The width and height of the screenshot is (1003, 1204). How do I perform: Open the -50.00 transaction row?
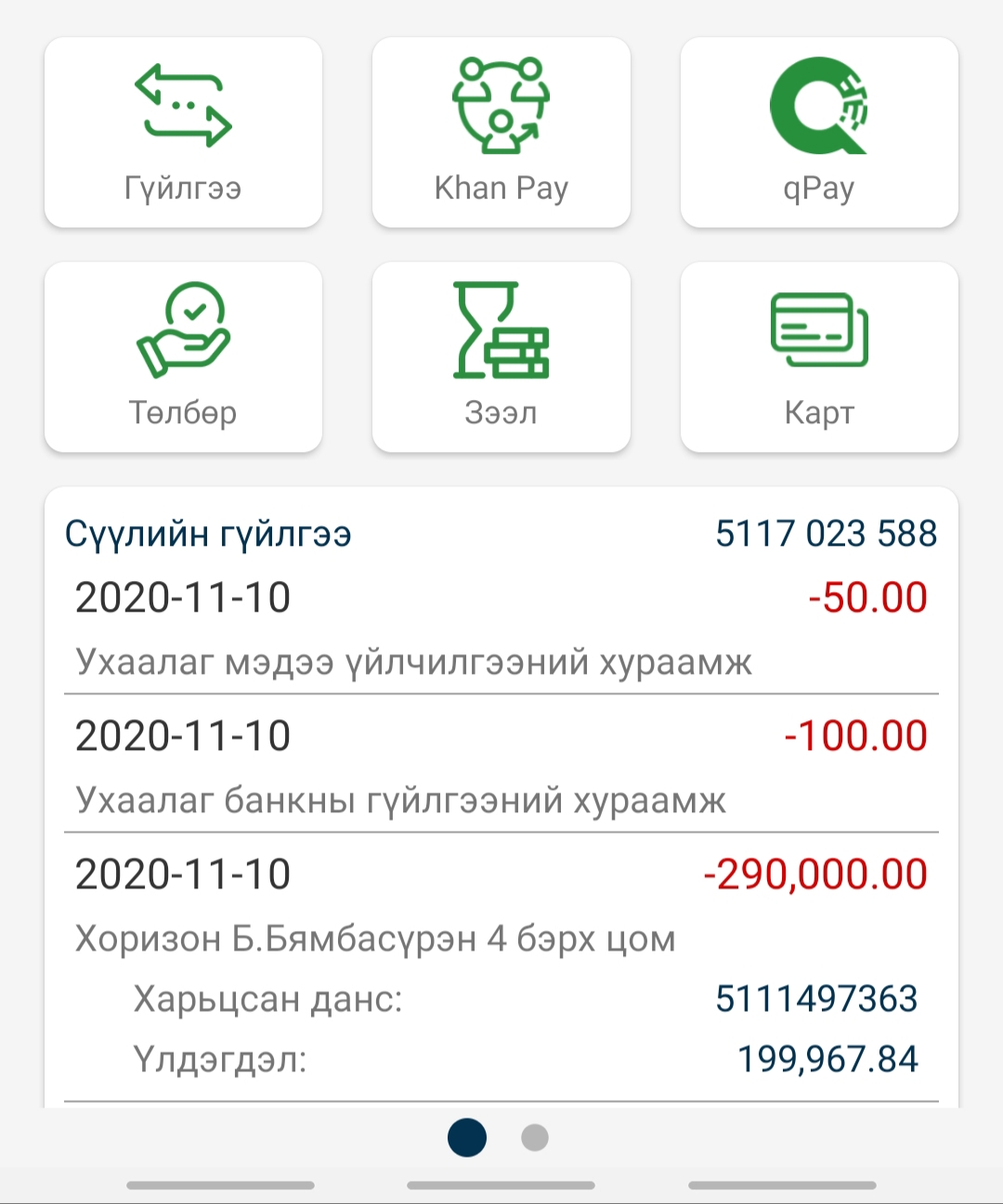coord(501,628)
